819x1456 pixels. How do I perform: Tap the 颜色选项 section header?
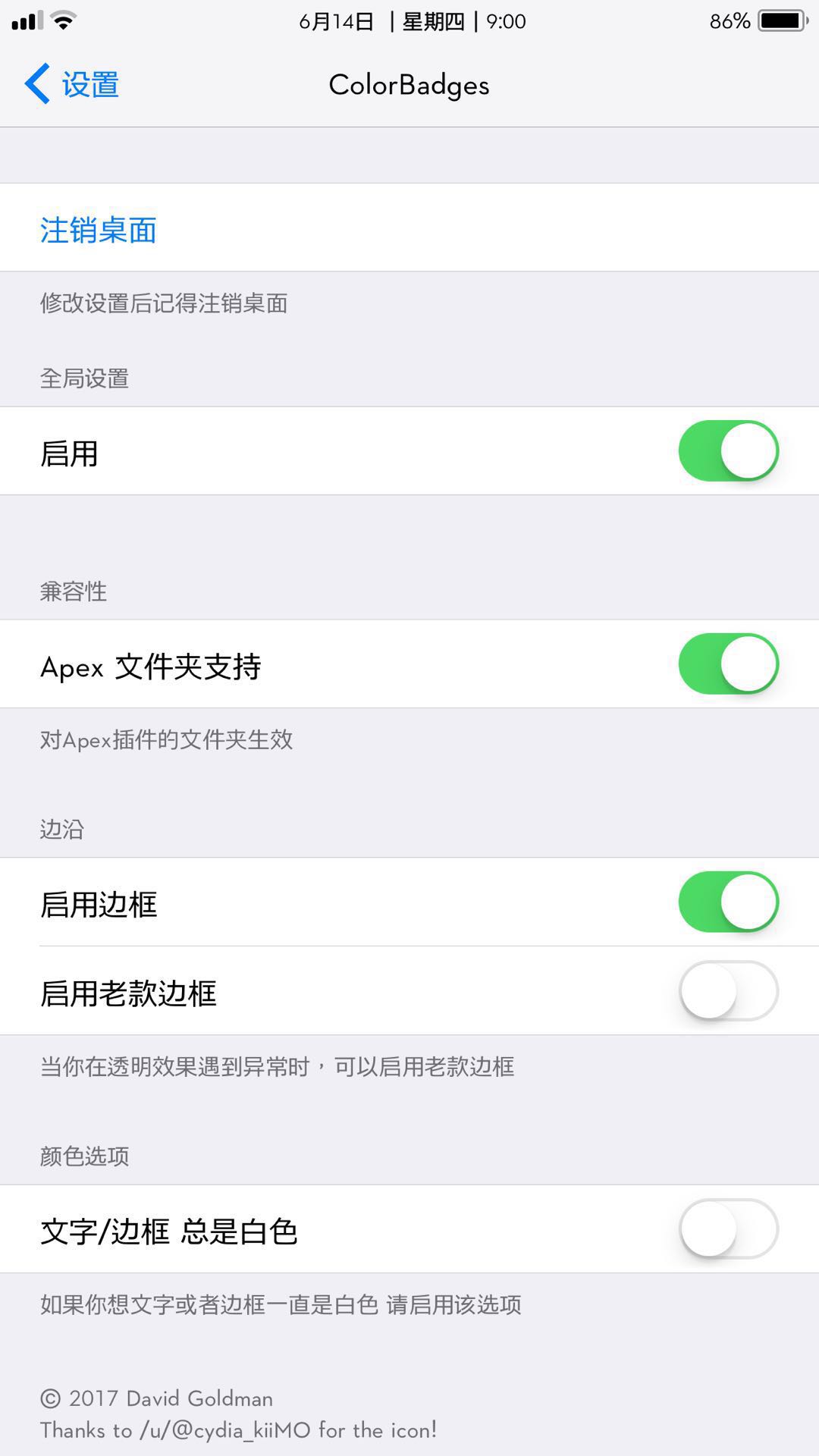point(85,1156)
